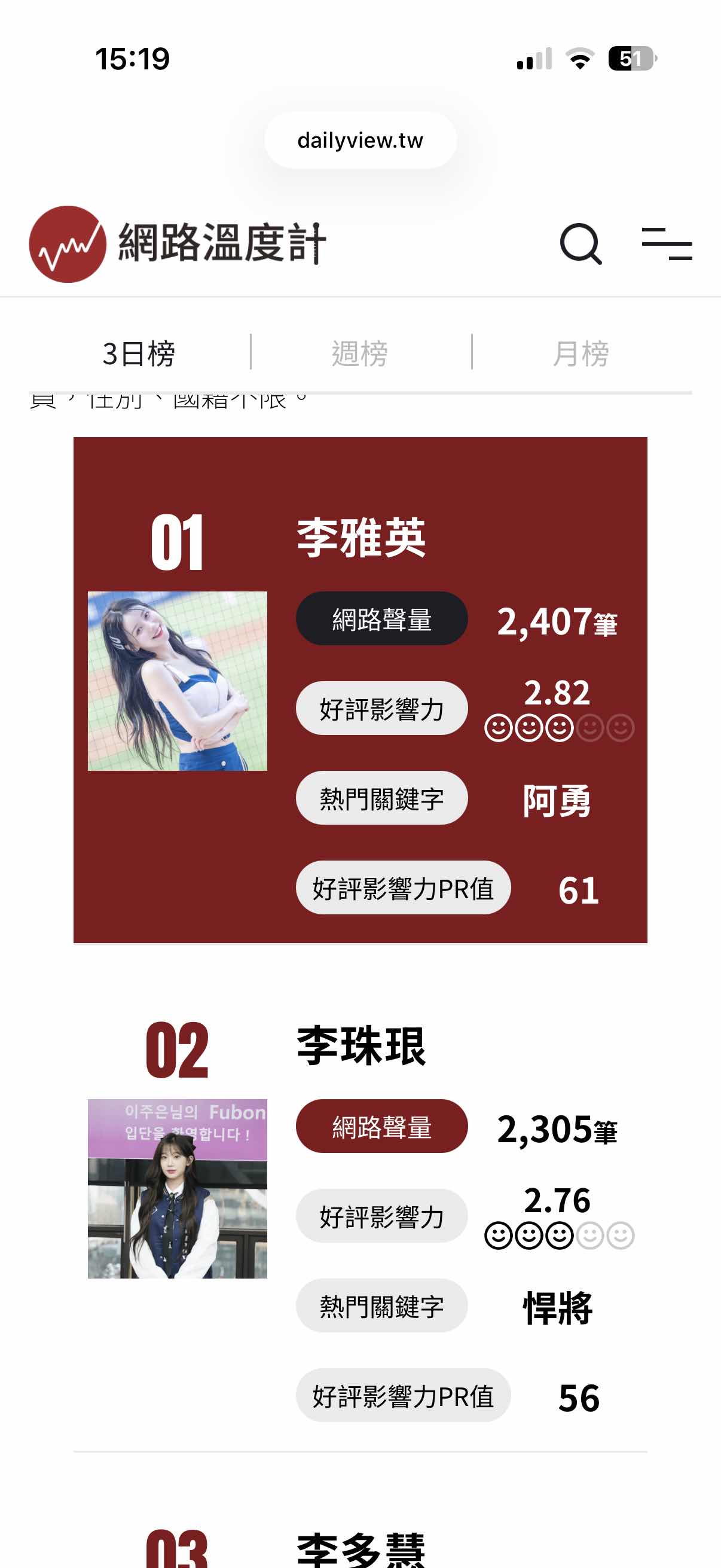The width and height of the screenshot is (721, 1568).
Task: Select 熱門關鍵字 for 李珠珢
Action: pyautogui.click(x=381, y=1305)
